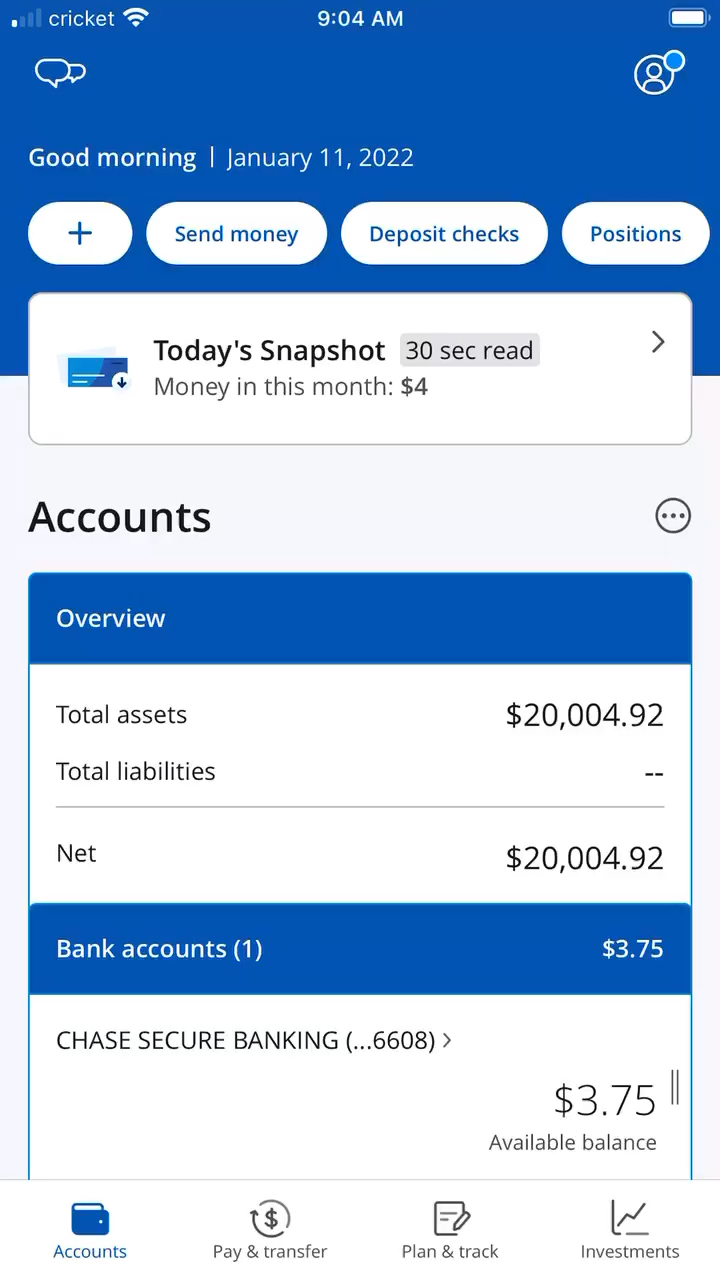This screenshot has height=1280, width=720.
Task: Open the Accounts more options menu
Action: point(673,517)
